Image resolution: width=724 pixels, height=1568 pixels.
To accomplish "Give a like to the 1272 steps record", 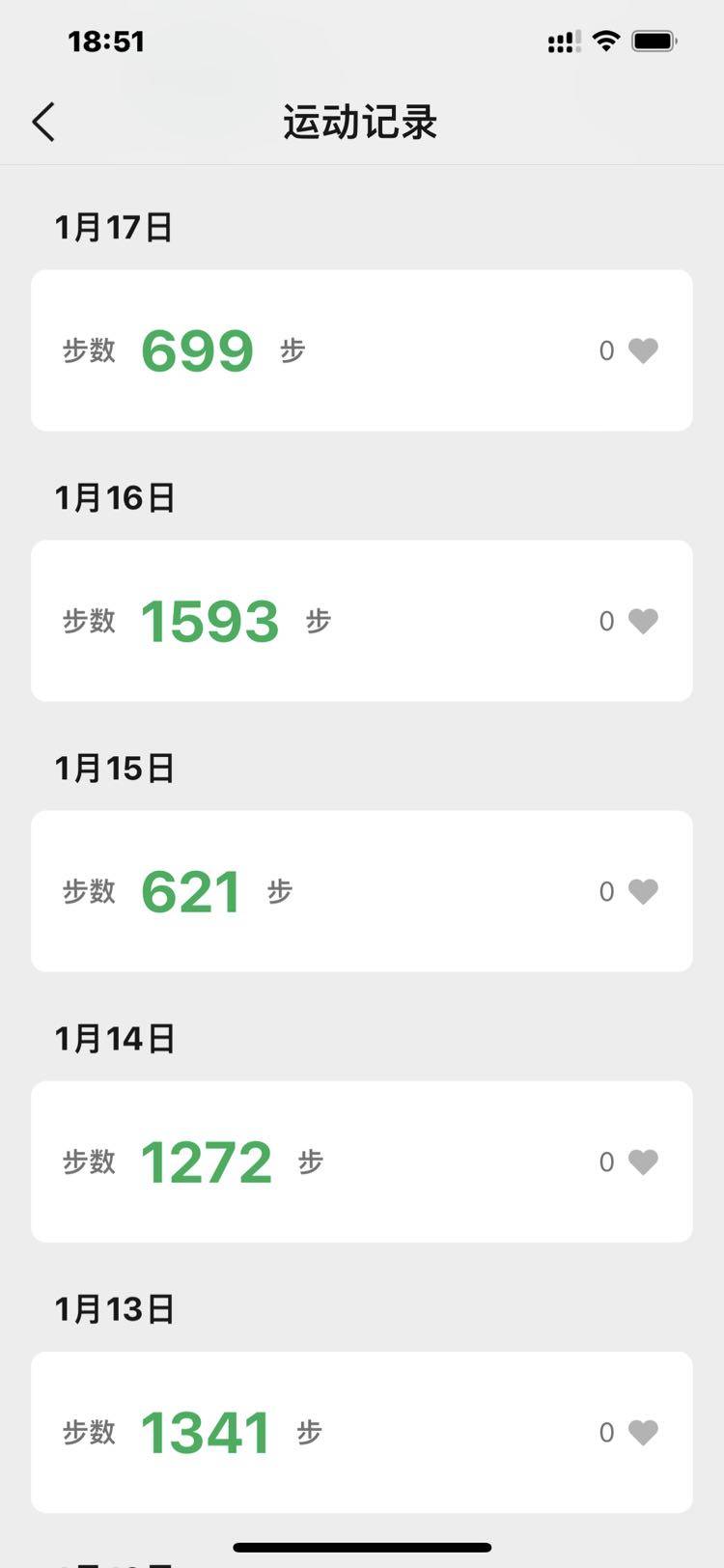I will (643, 1162).
